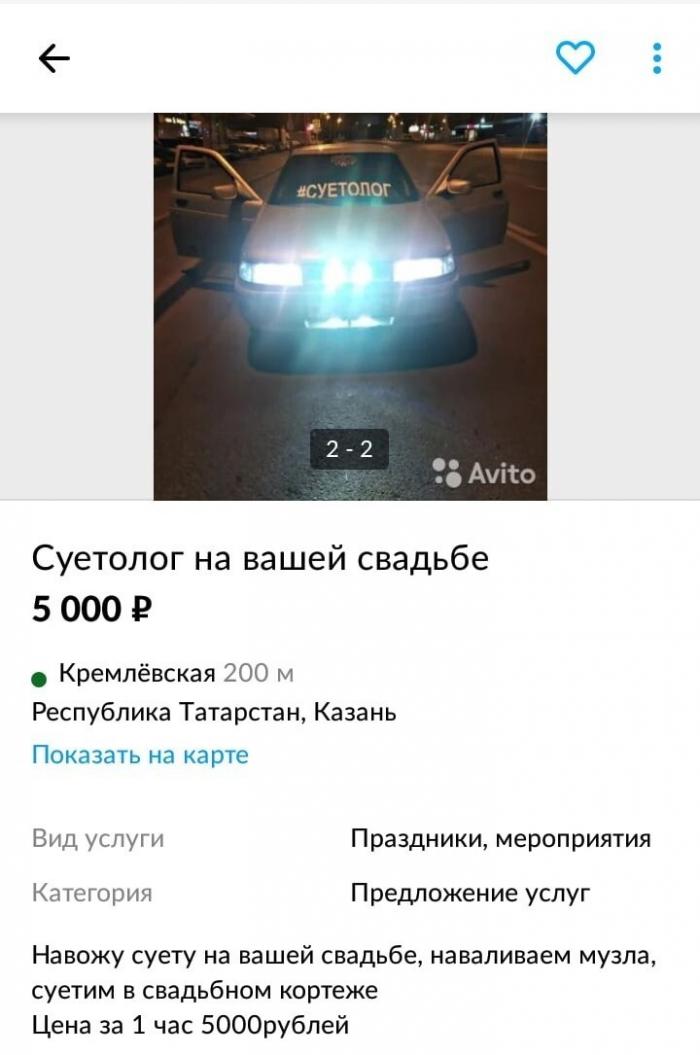The height and width of the screenshot is (1055, 700).
Task: Add this listing to favorites with the heart icon
Action: coord(575,58)
